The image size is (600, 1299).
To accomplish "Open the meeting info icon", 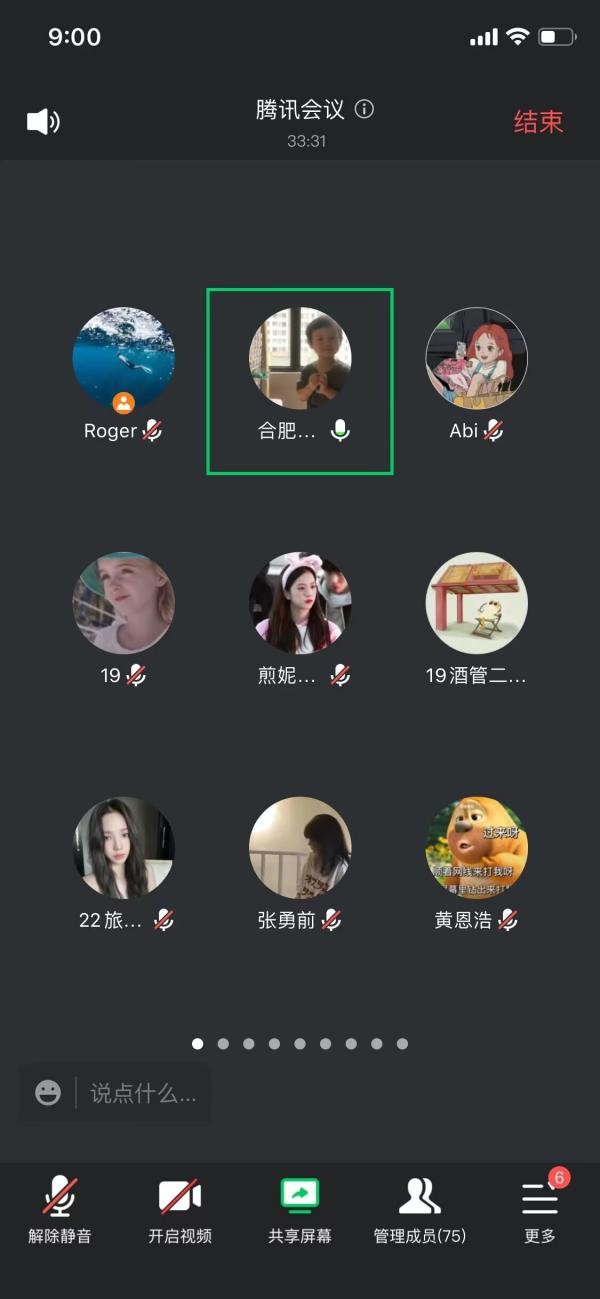I will click(365, 109).
